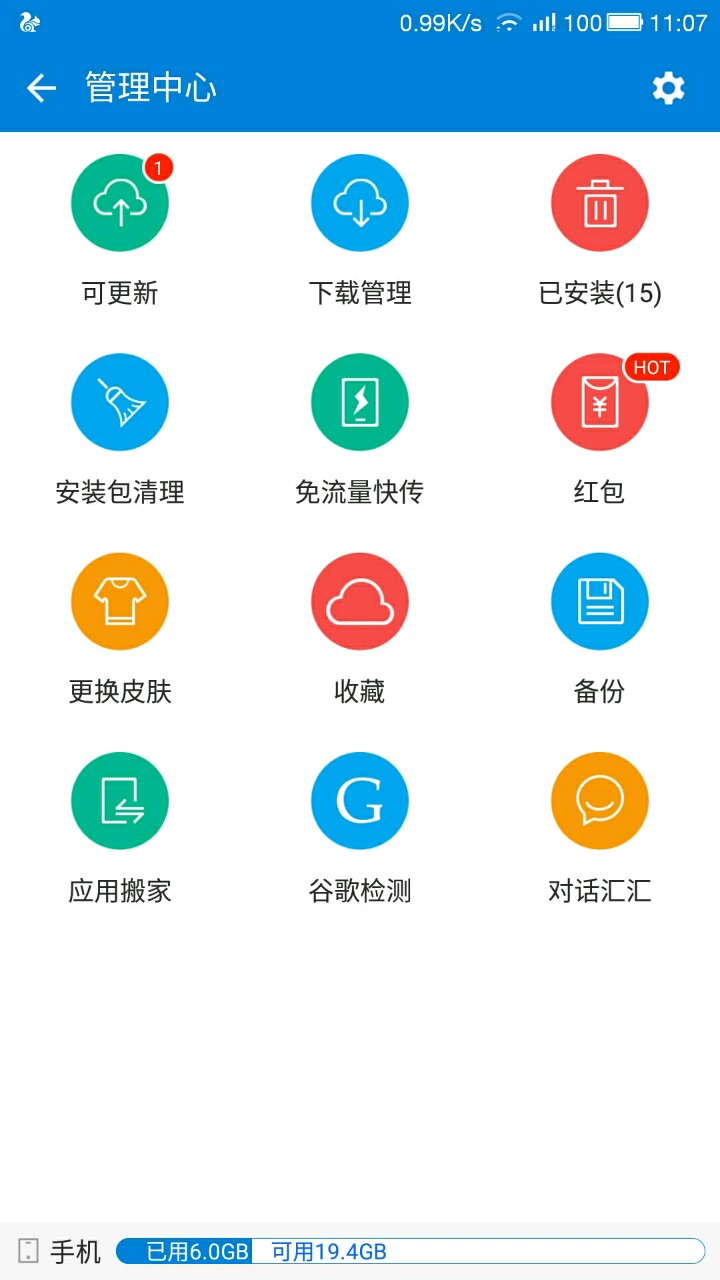720x1280 pixels.
Task: Open 可更新 updates list
Action: [x=120, y=203]
